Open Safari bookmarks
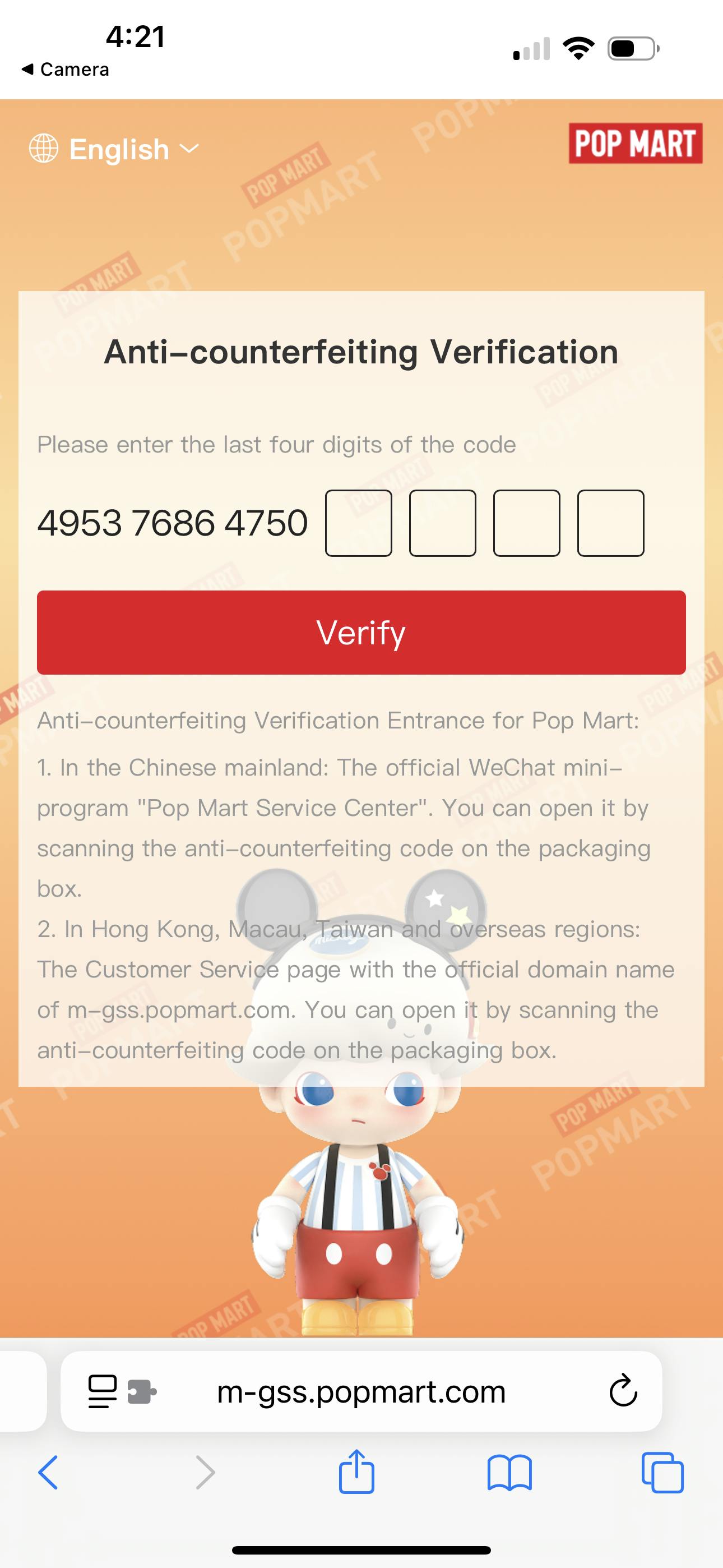This screenshot has height=1568, width=723. click(509, 1473)
